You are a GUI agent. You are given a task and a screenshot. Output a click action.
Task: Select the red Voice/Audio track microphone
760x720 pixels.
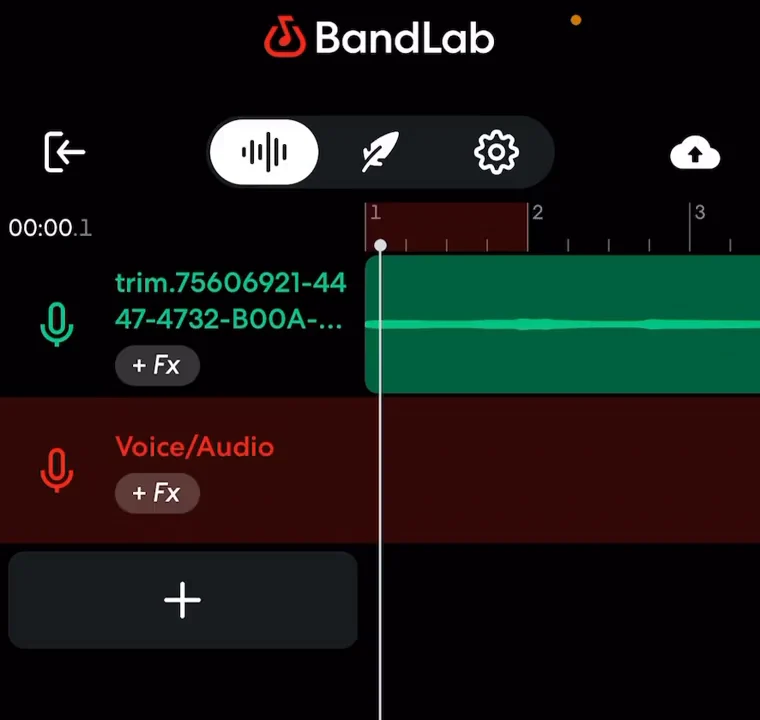57,470
